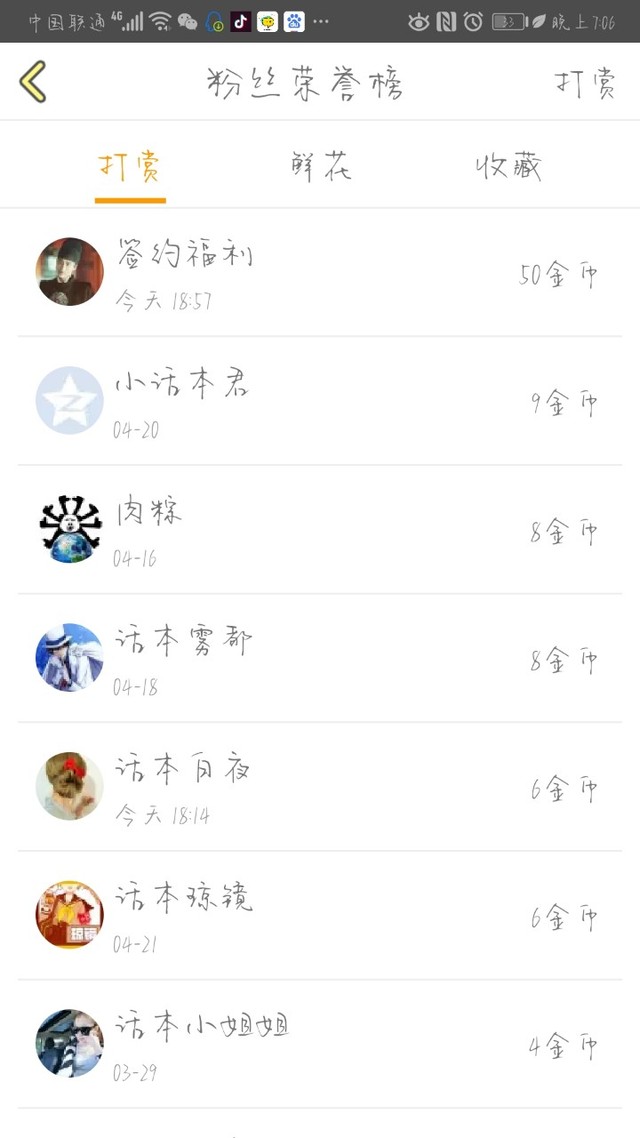The height and width of the screenshot is (1138, 640).
Task: Go back using the yellow arrow
Action: [33, 81]
